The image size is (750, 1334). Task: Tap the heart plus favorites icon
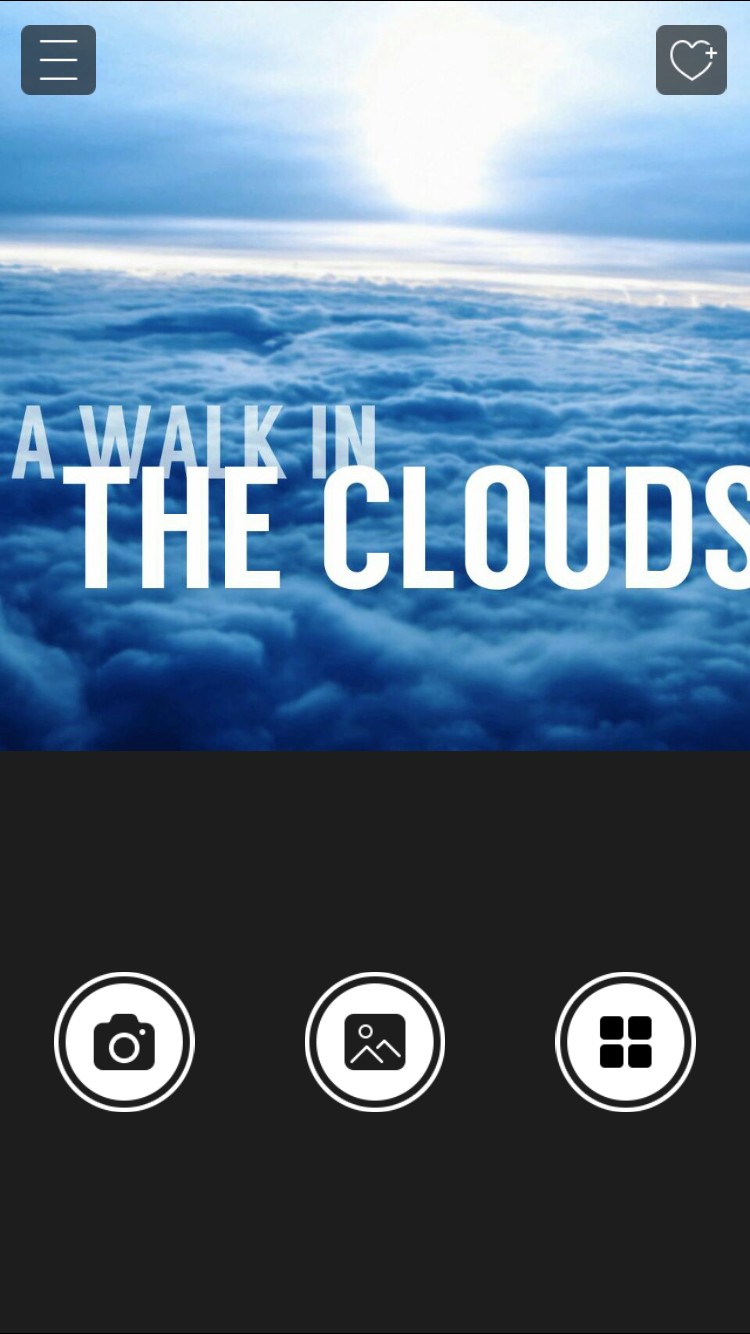tap(691, 60)
